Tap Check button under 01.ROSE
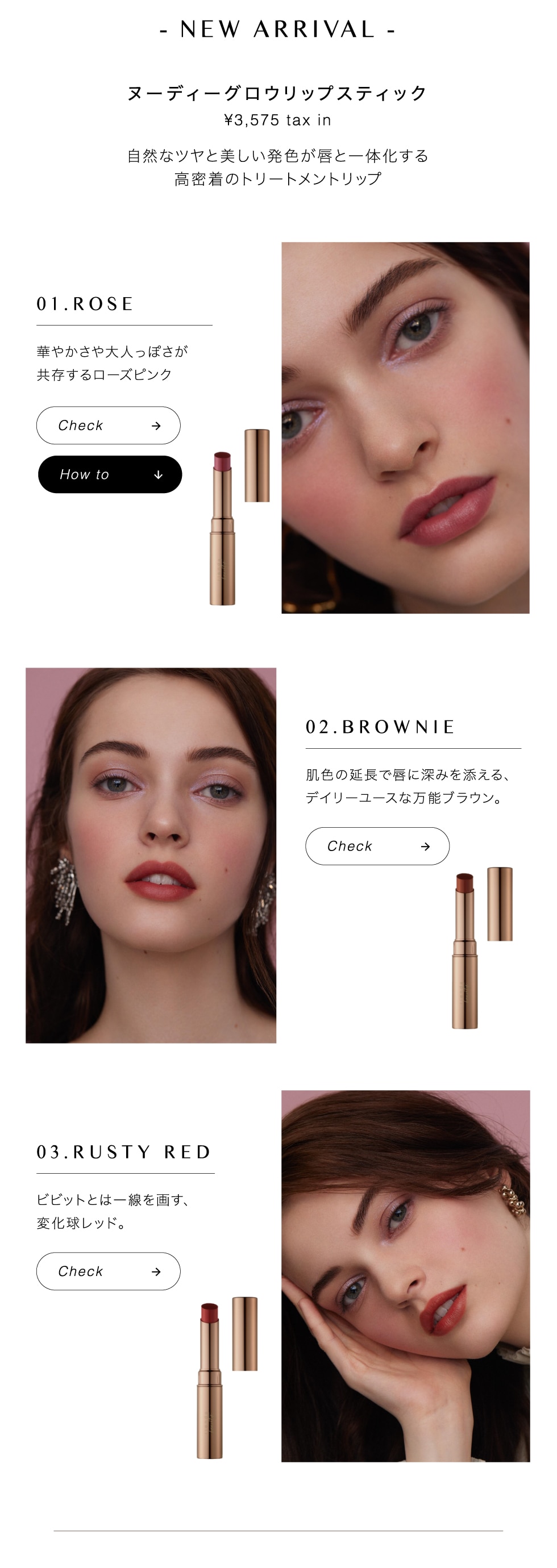 point(109,426)
